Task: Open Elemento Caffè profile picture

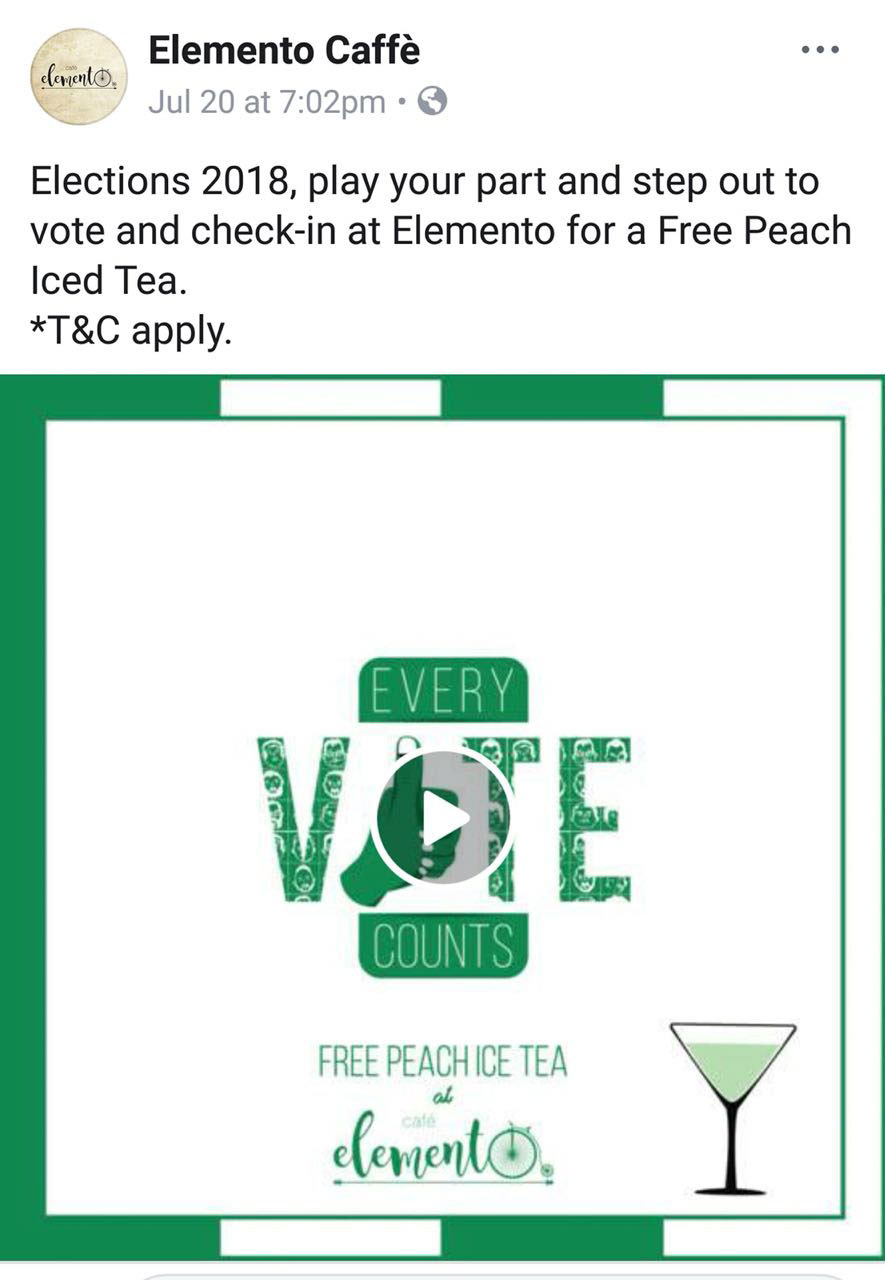Action: pos(79,76)
